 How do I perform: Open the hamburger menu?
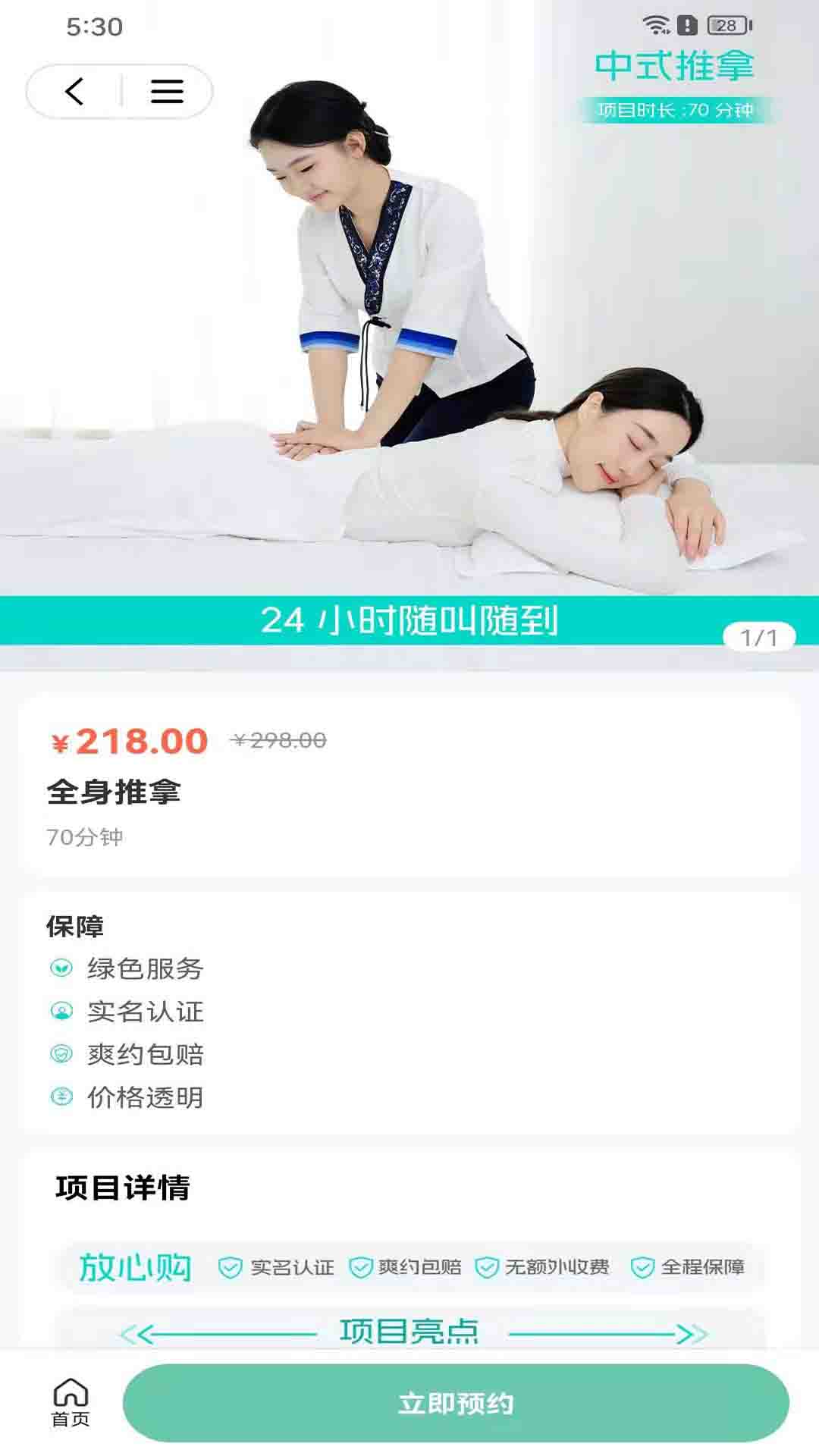pos(167,92)
